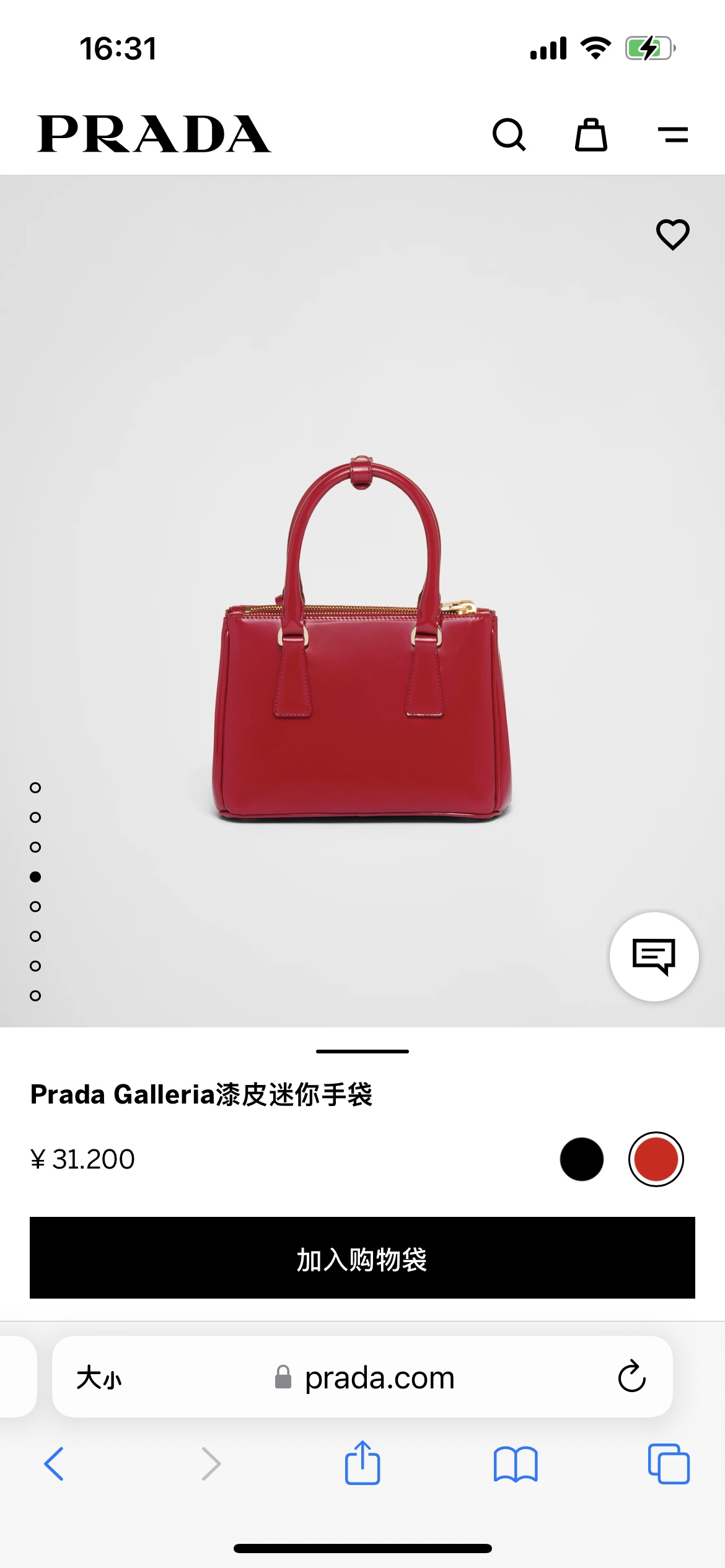The width and height of the screenshot is (725, 1568).
Task: Jump to the last product image dot
Action: 35,996
